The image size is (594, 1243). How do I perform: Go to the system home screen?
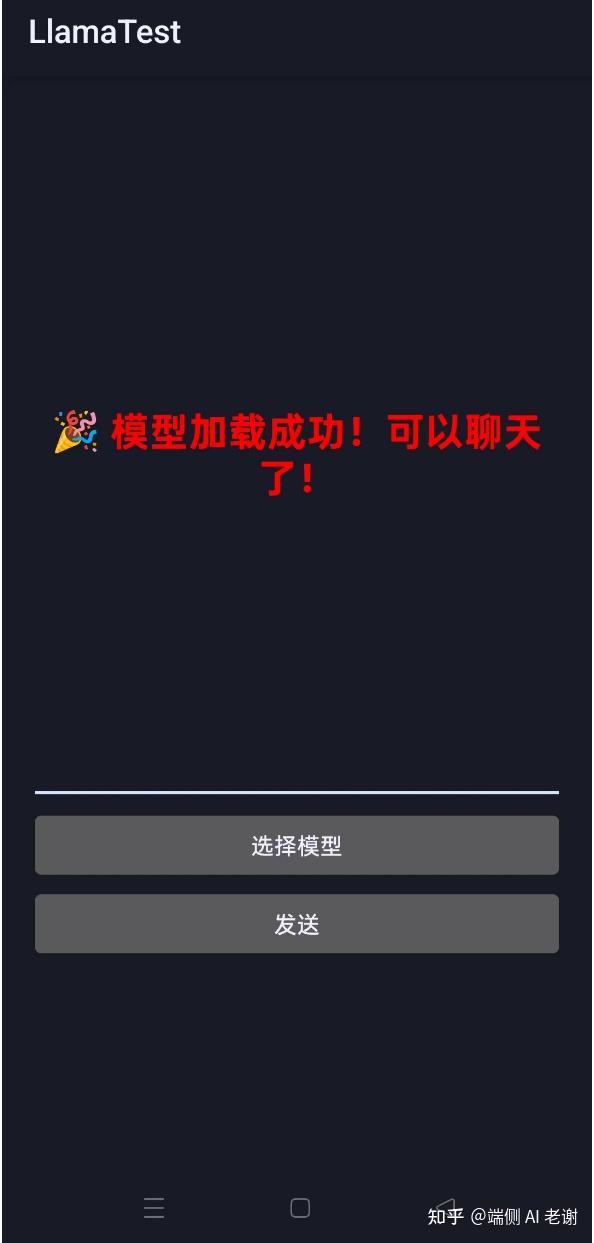[x=300, y=1208]
